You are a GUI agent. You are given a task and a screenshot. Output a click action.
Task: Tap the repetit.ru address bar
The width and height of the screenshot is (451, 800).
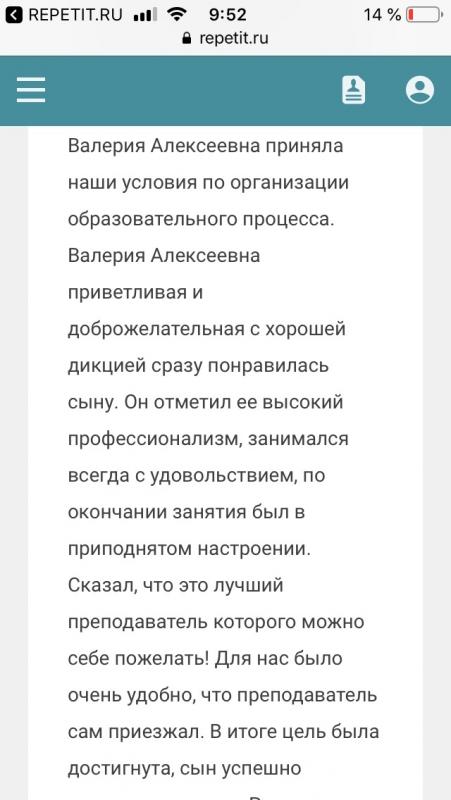[x=225, y=38]
